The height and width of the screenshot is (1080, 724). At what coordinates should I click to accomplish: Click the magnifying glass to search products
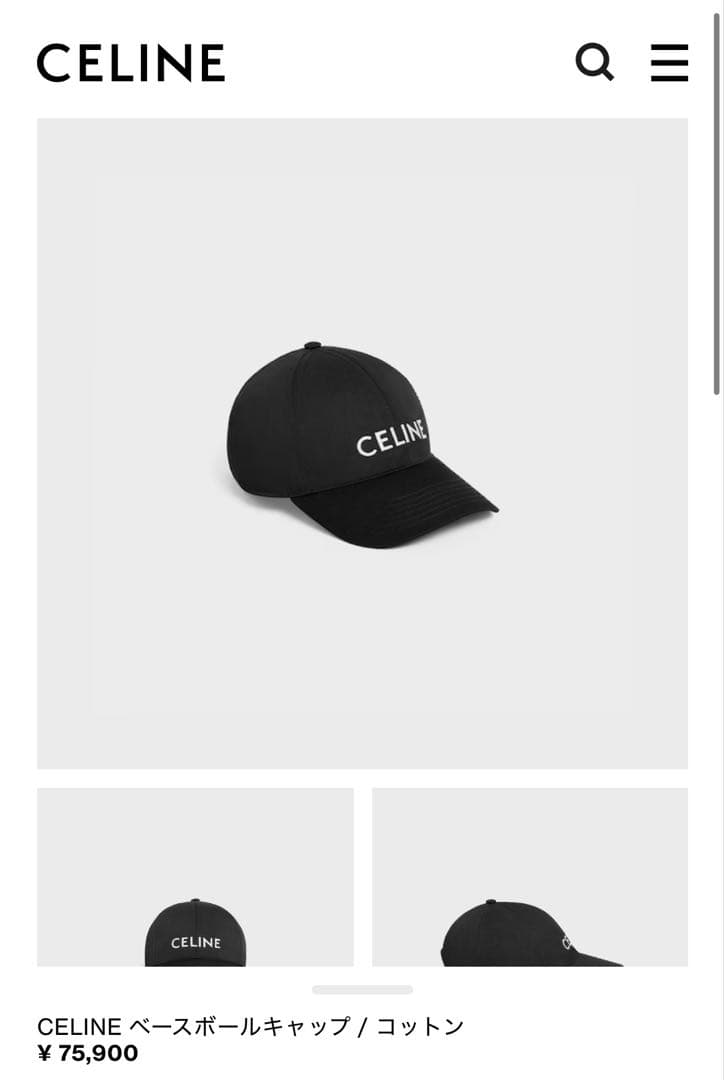pos(594,64)
